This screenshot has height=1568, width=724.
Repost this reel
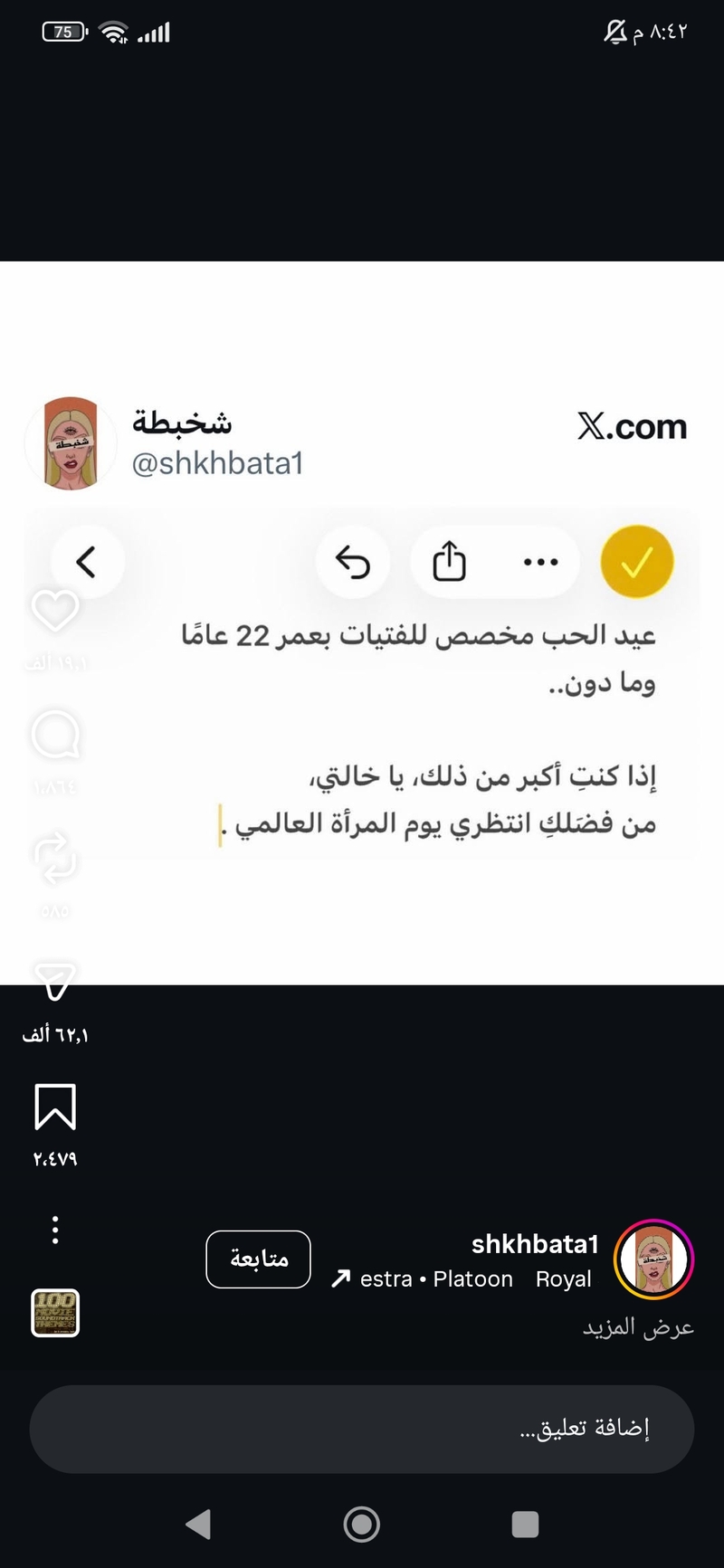55,859
